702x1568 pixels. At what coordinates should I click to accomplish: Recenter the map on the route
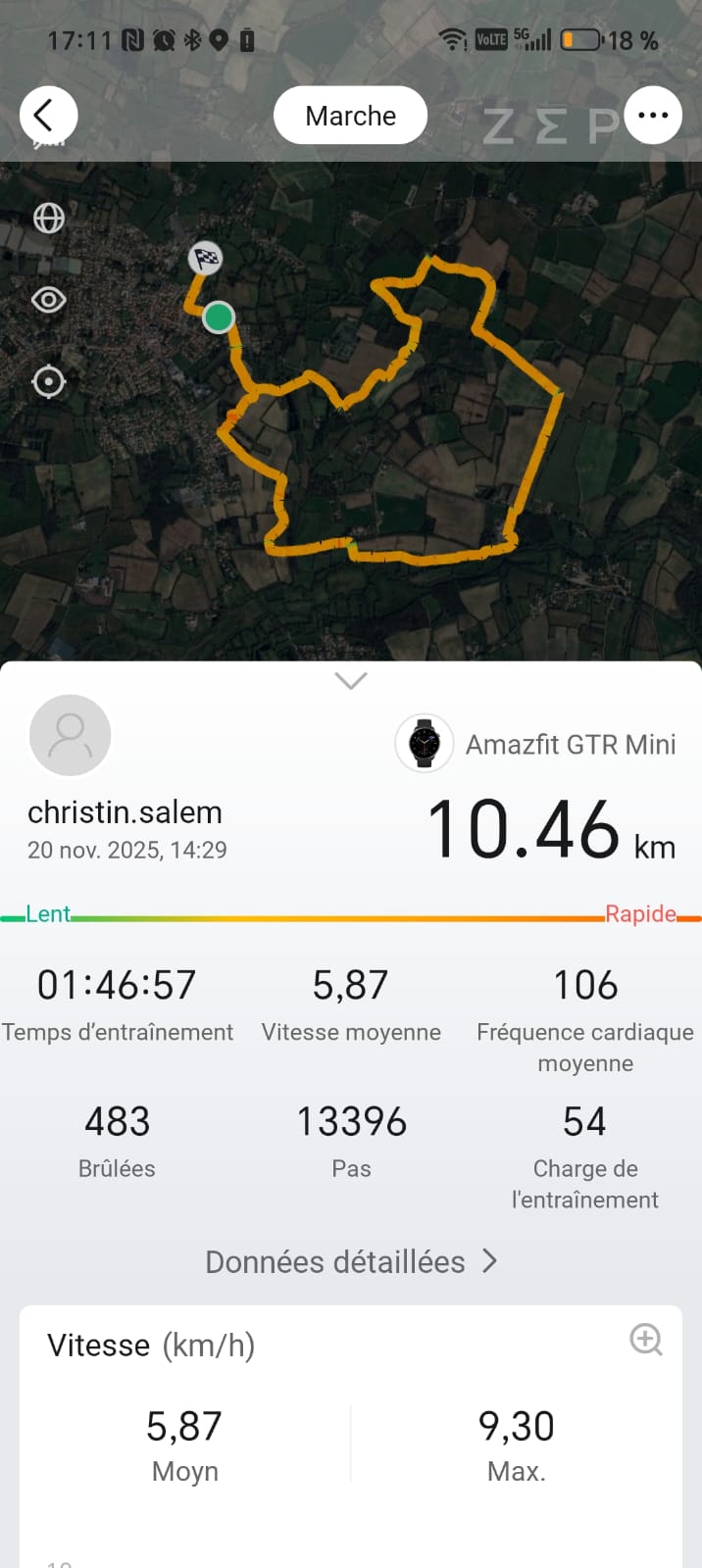click(x=49, y=381)
